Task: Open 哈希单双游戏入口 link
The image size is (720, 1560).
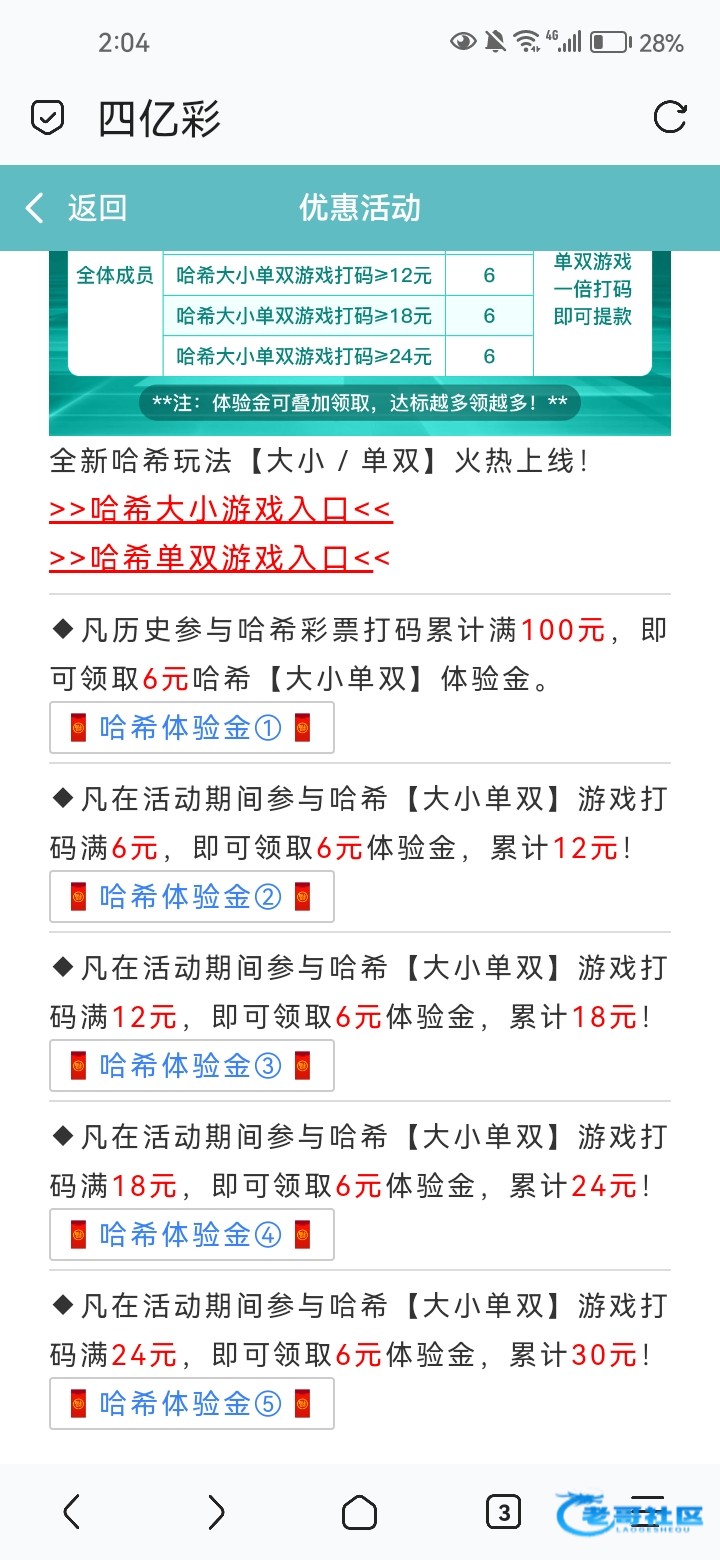Action: tap(219, 557)
